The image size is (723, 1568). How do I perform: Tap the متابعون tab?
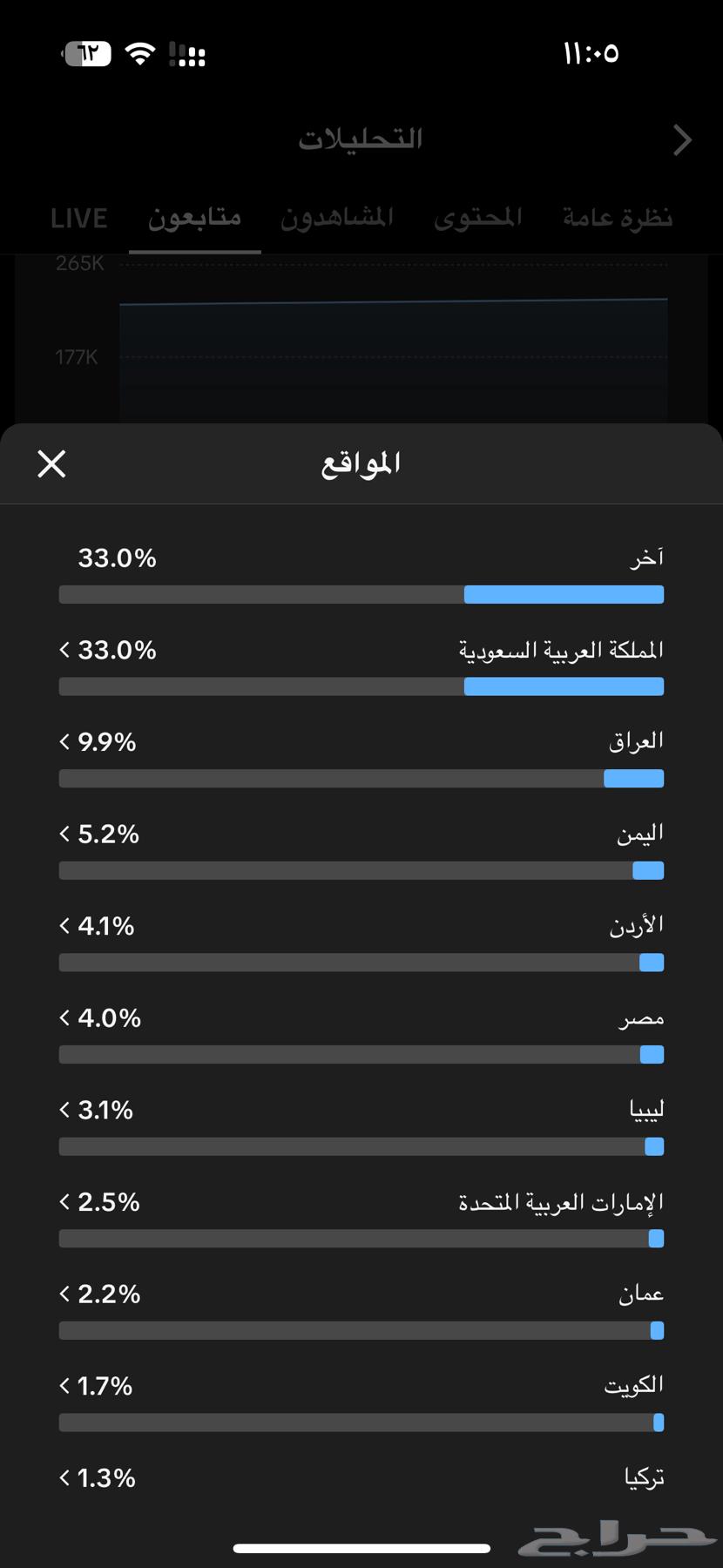pos(195,219)
